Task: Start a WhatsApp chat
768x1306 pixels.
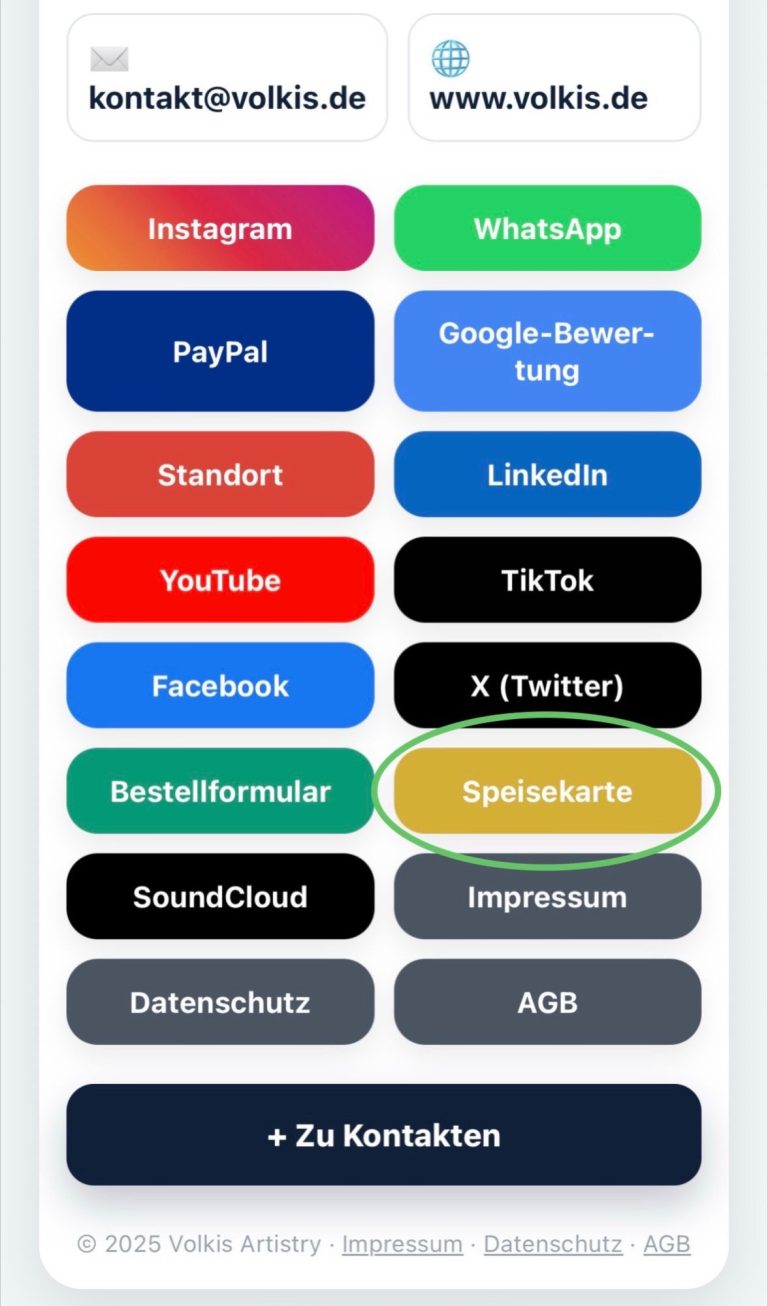Action: click(547, 228)
